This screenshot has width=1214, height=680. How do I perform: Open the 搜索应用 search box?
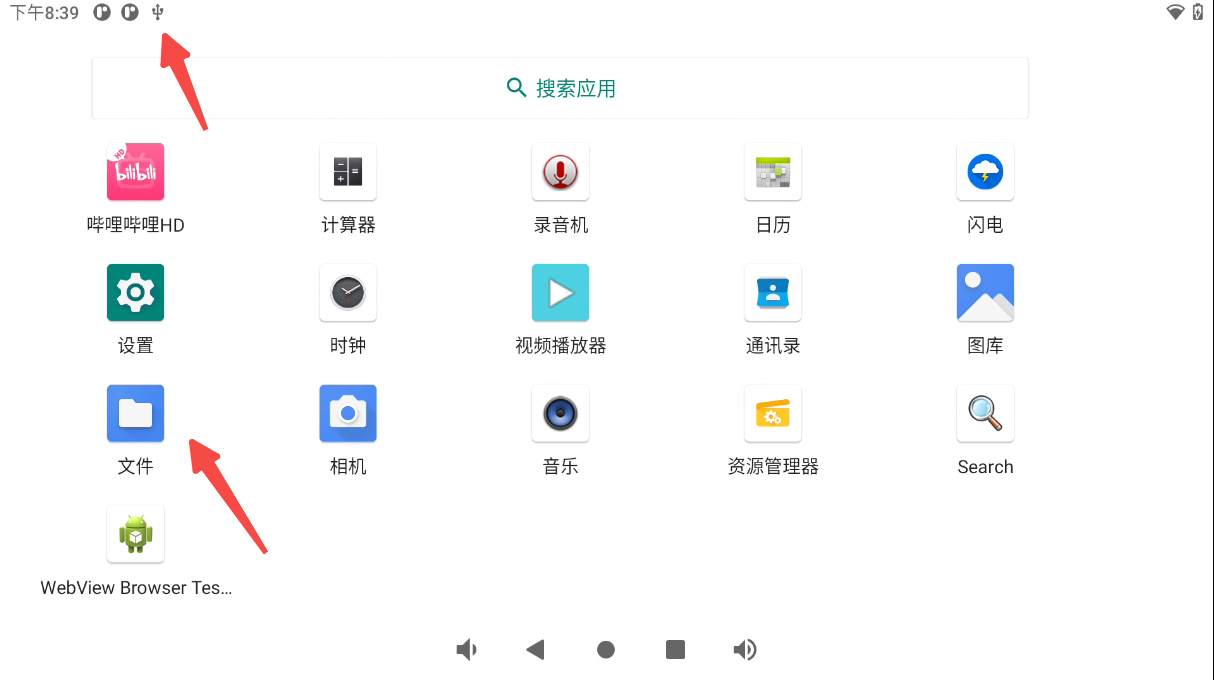560,88
